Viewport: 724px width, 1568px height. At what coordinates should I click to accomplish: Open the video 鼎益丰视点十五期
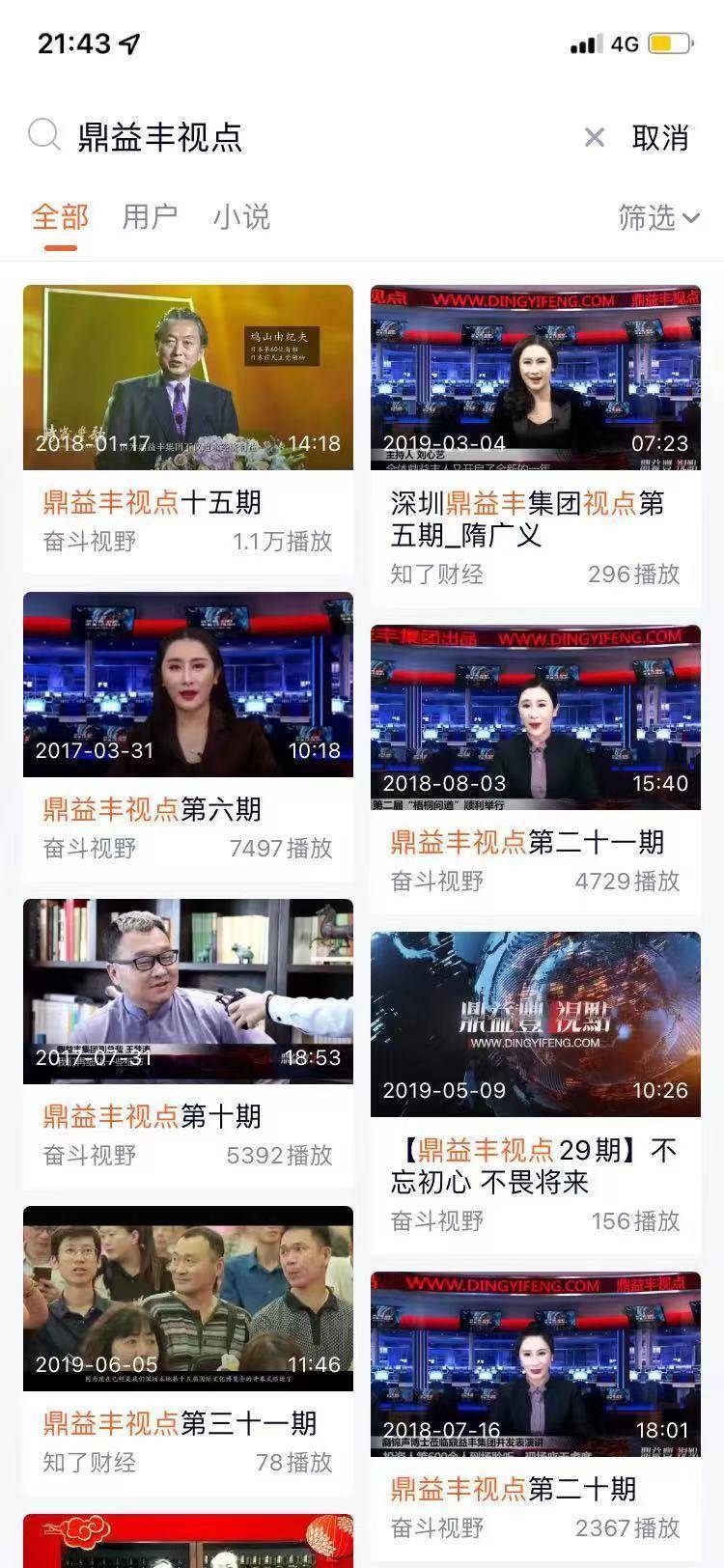(x=188, y=378)
